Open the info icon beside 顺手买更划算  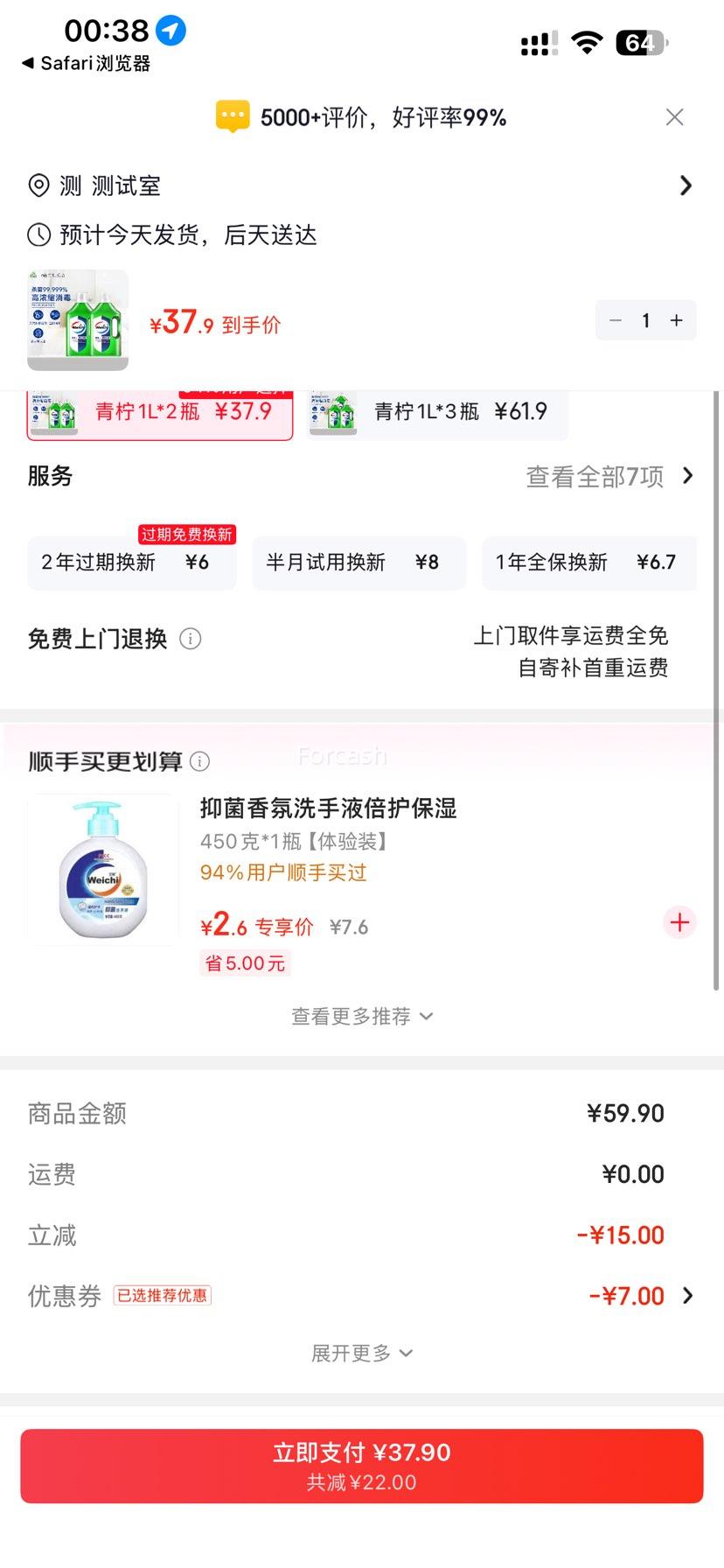pyautogui.click(x=200, y=762)
